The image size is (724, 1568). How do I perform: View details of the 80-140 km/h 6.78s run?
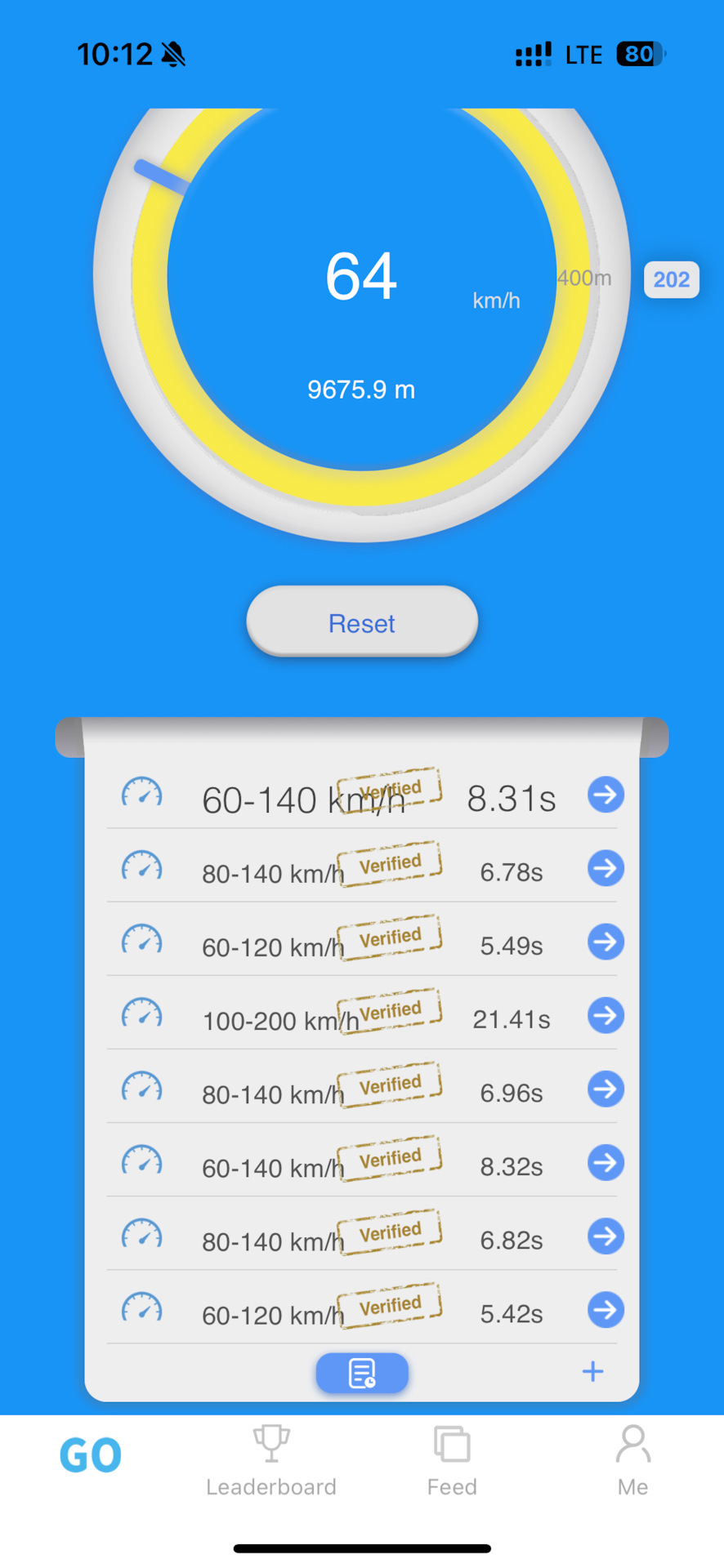(606, 868)
